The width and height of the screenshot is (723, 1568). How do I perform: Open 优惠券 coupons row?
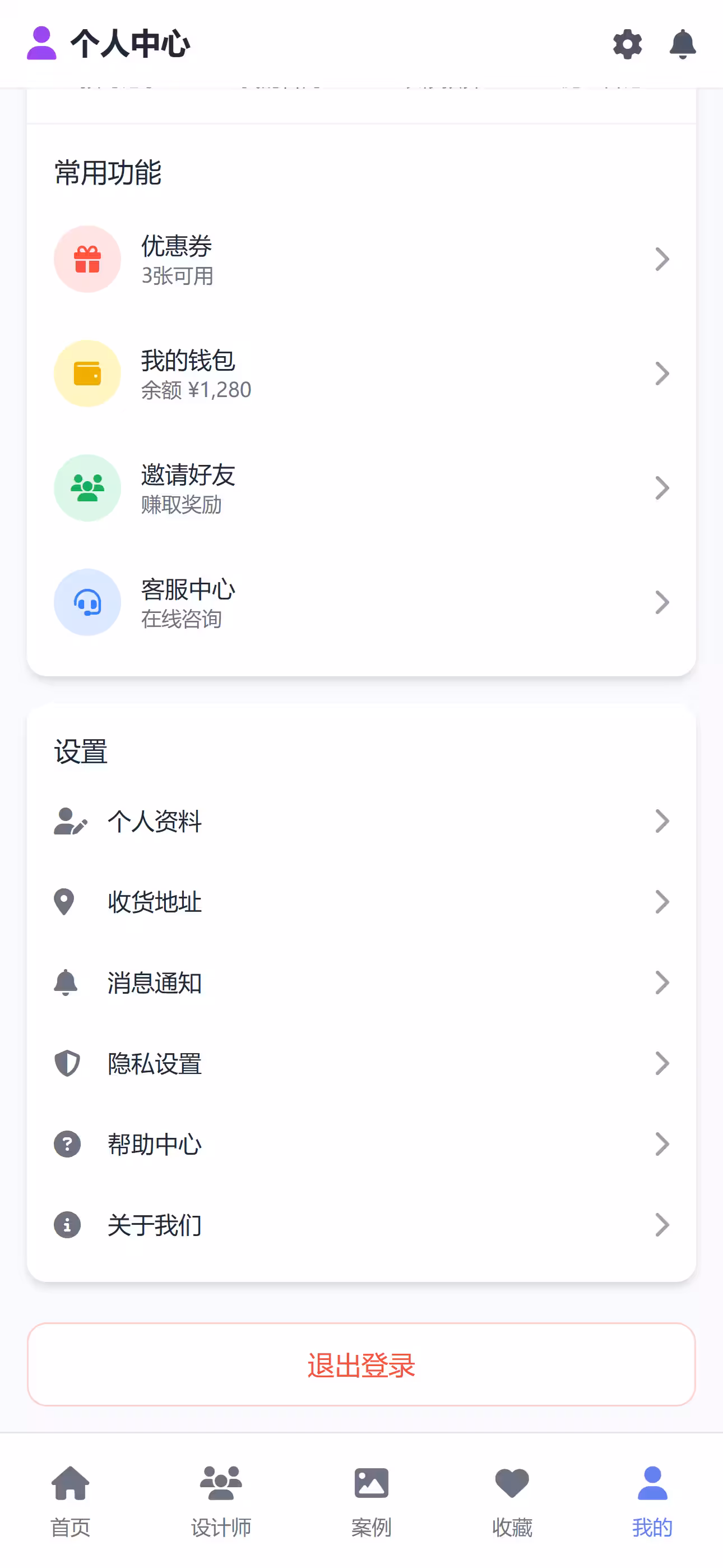pos(361,259)
